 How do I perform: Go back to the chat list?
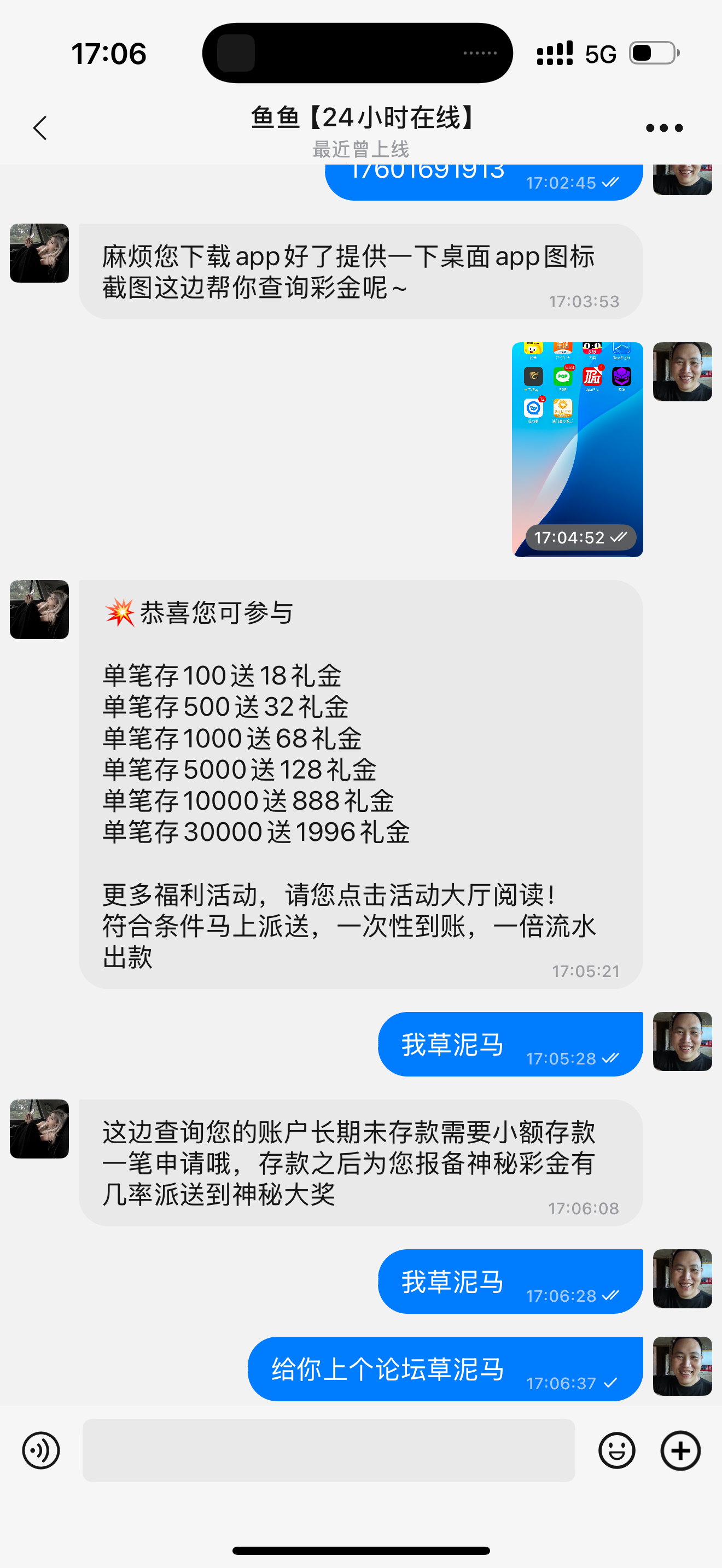coord(40,128)
